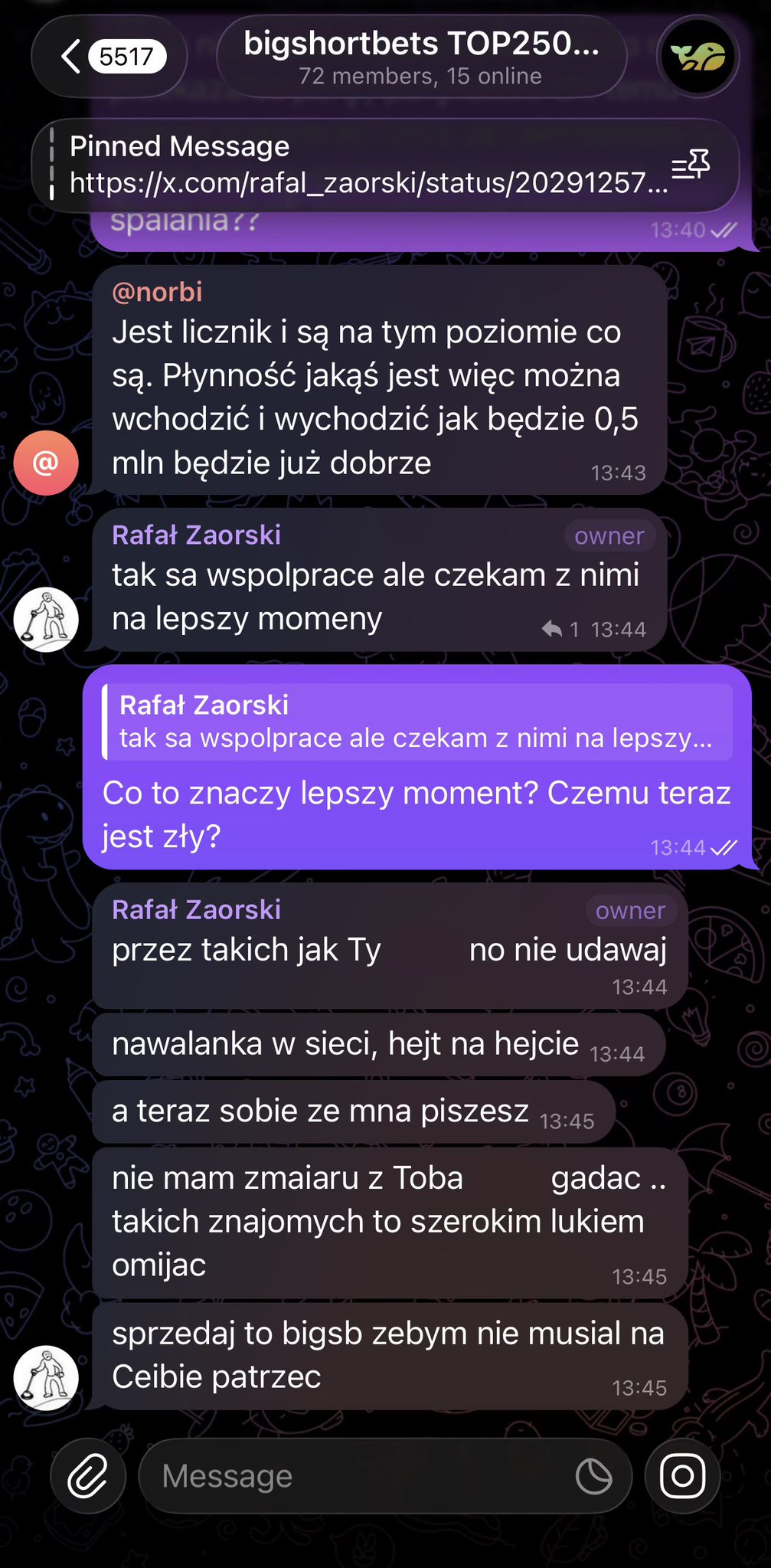View the 1 reply on Rafał's message
This screenshot has width=771, height=1568.
point(560,630)
